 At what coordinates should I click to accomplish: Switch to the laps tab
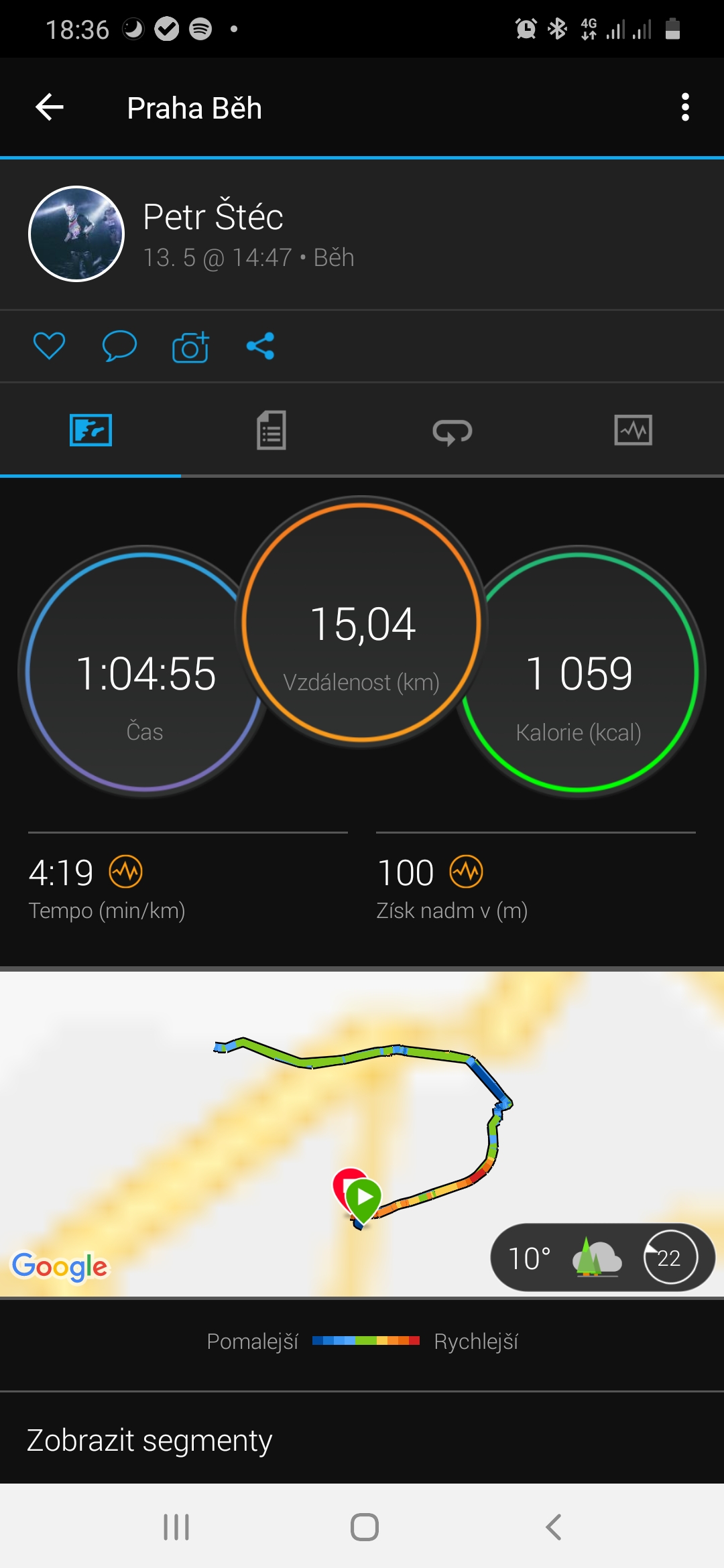click(452, 432)
